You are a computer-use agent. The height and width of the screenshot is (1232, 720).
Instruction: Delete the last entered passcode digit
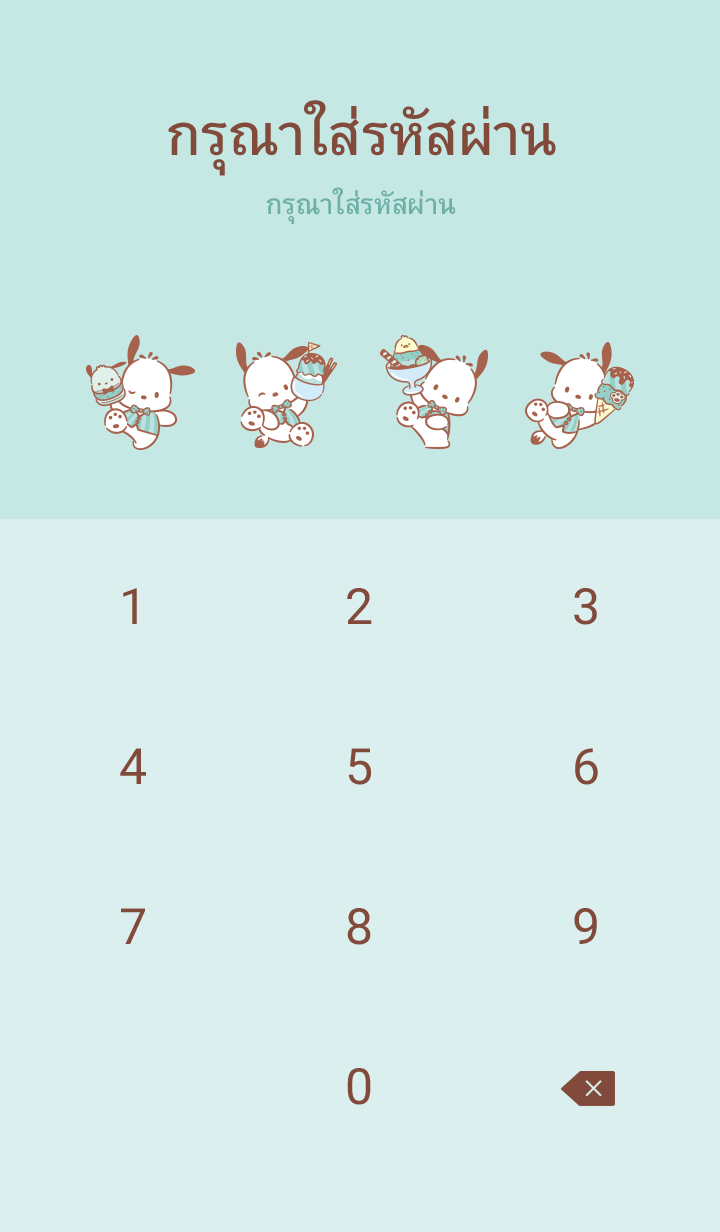click(589, 1088)
